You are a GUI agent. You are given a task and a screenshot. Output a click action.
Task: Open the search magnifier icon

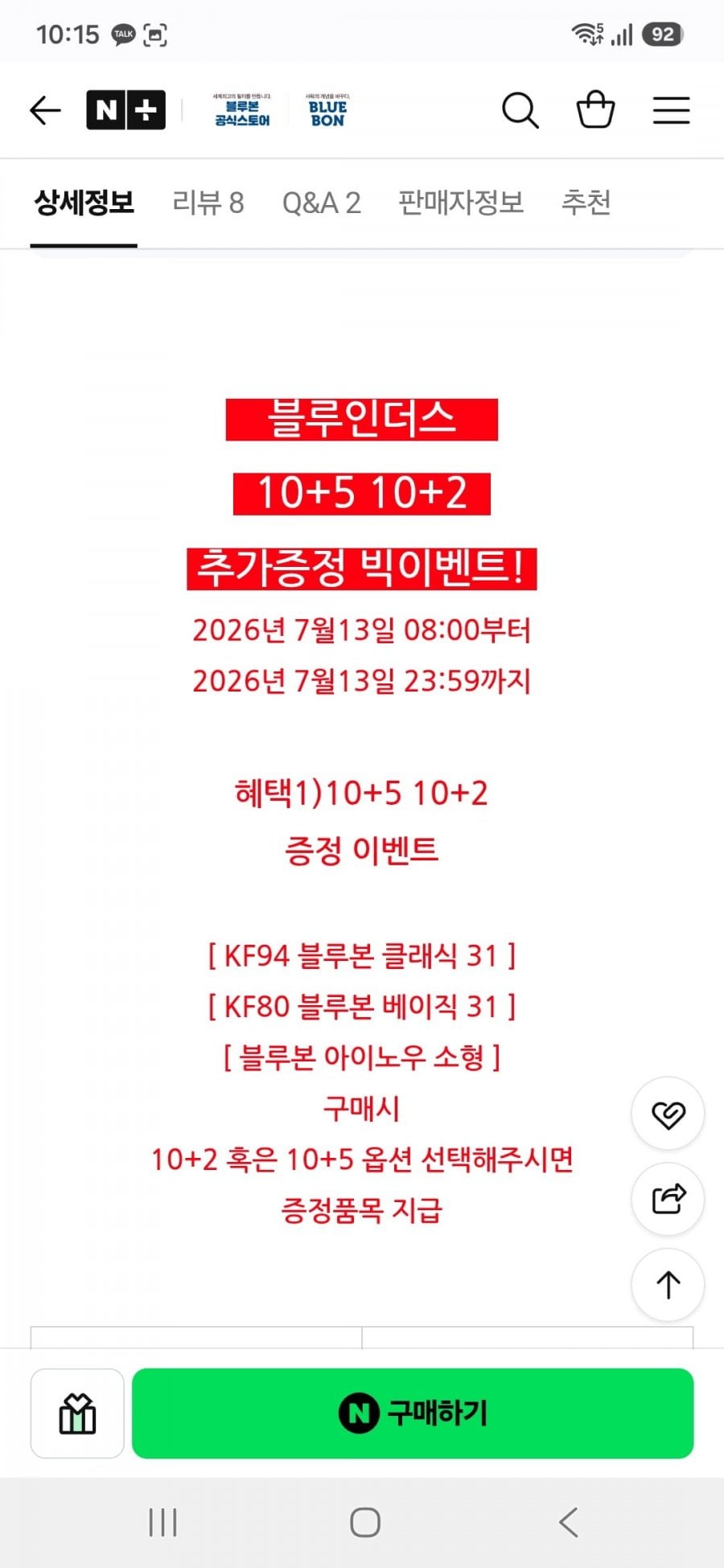[x=520, y=110]
